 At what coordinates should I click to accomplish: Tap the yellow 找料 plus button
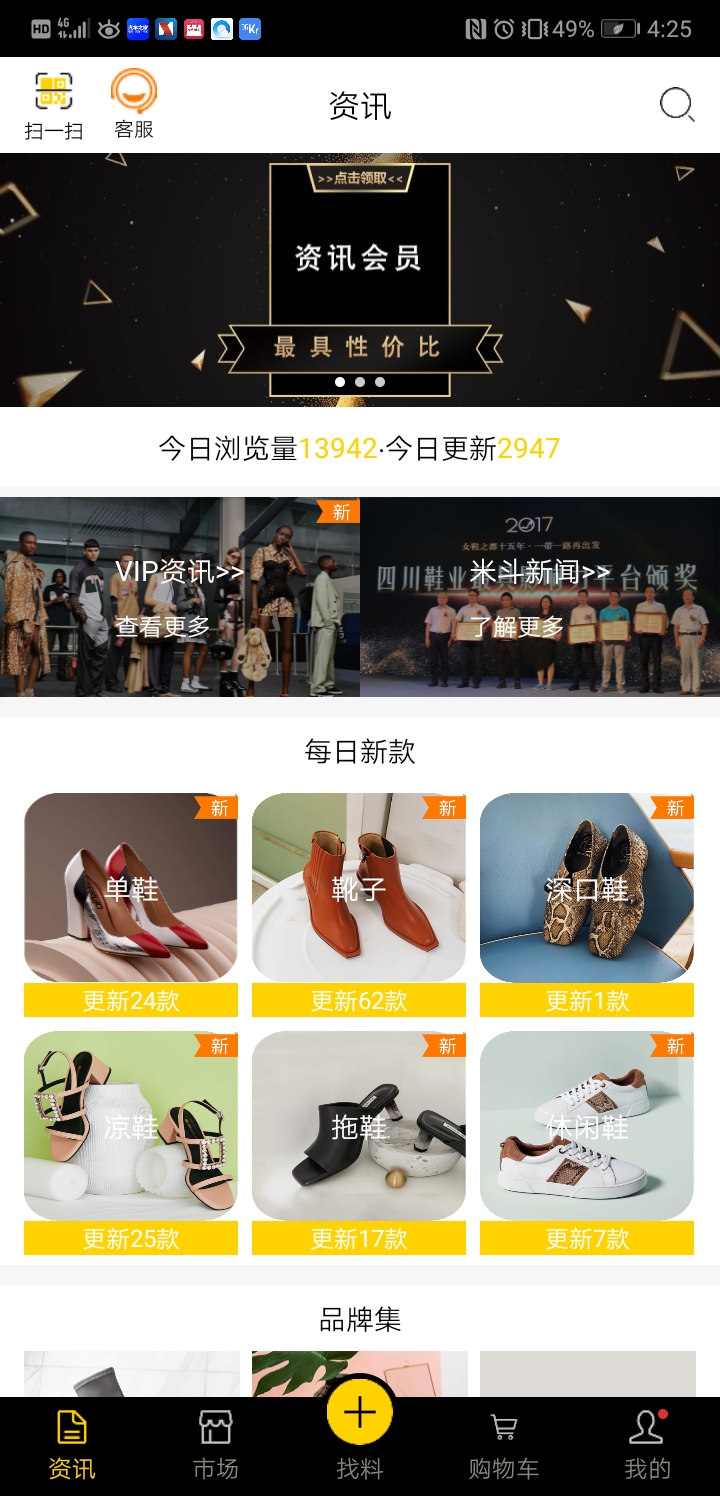click(x=359, y=1412)
